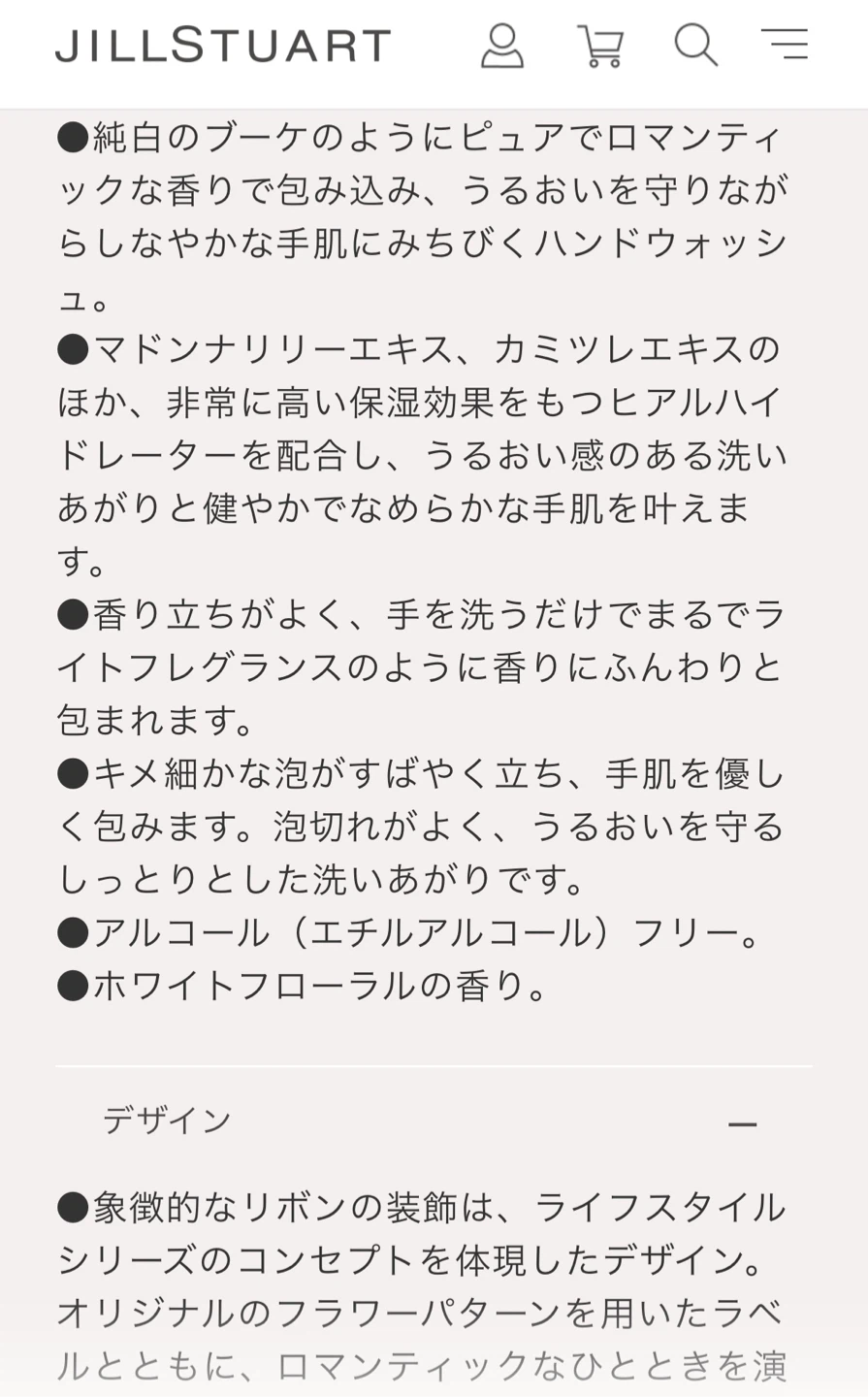Screen dimensions: 868x1397
Task: Open the search icon
Action: click(x=696, y=46)
